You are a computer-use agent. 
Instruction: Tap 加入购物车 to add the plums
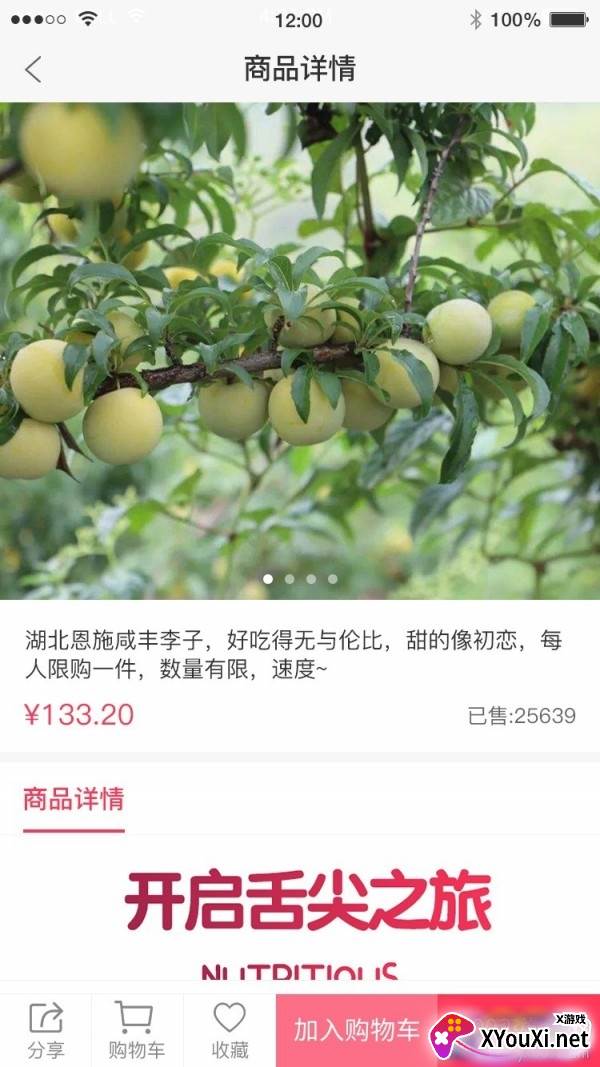(357, 1030)
